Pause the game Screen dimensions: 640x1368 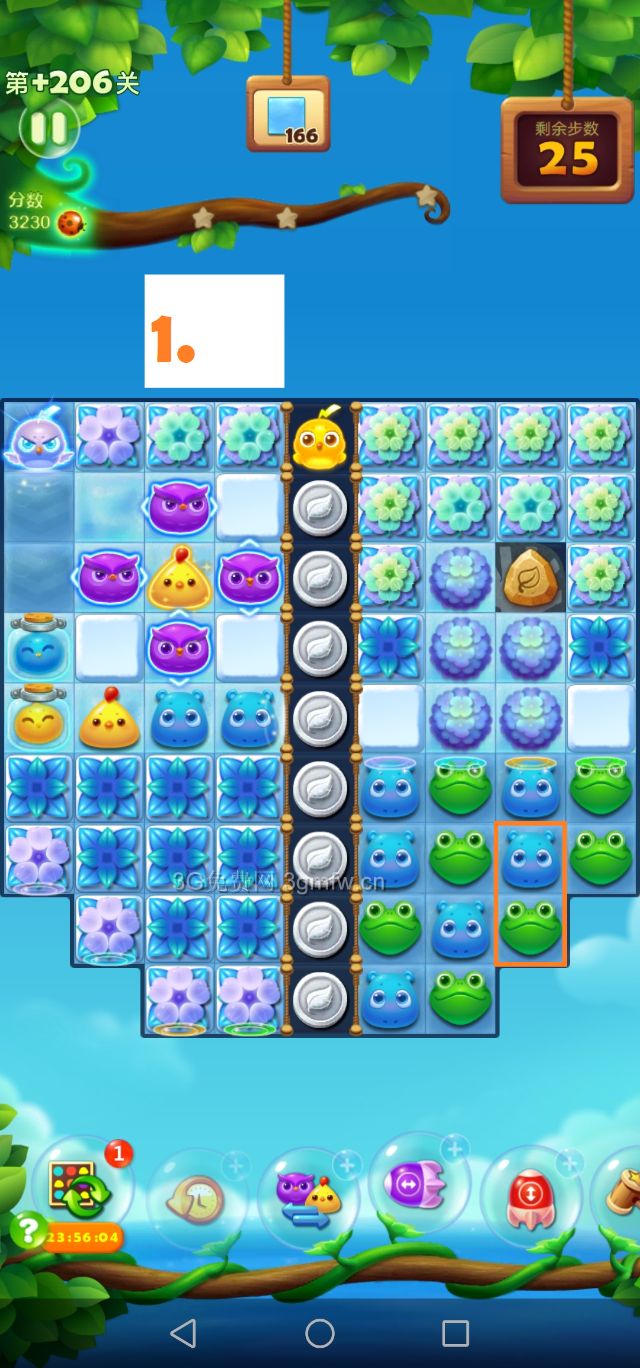[x=47, y=128]
